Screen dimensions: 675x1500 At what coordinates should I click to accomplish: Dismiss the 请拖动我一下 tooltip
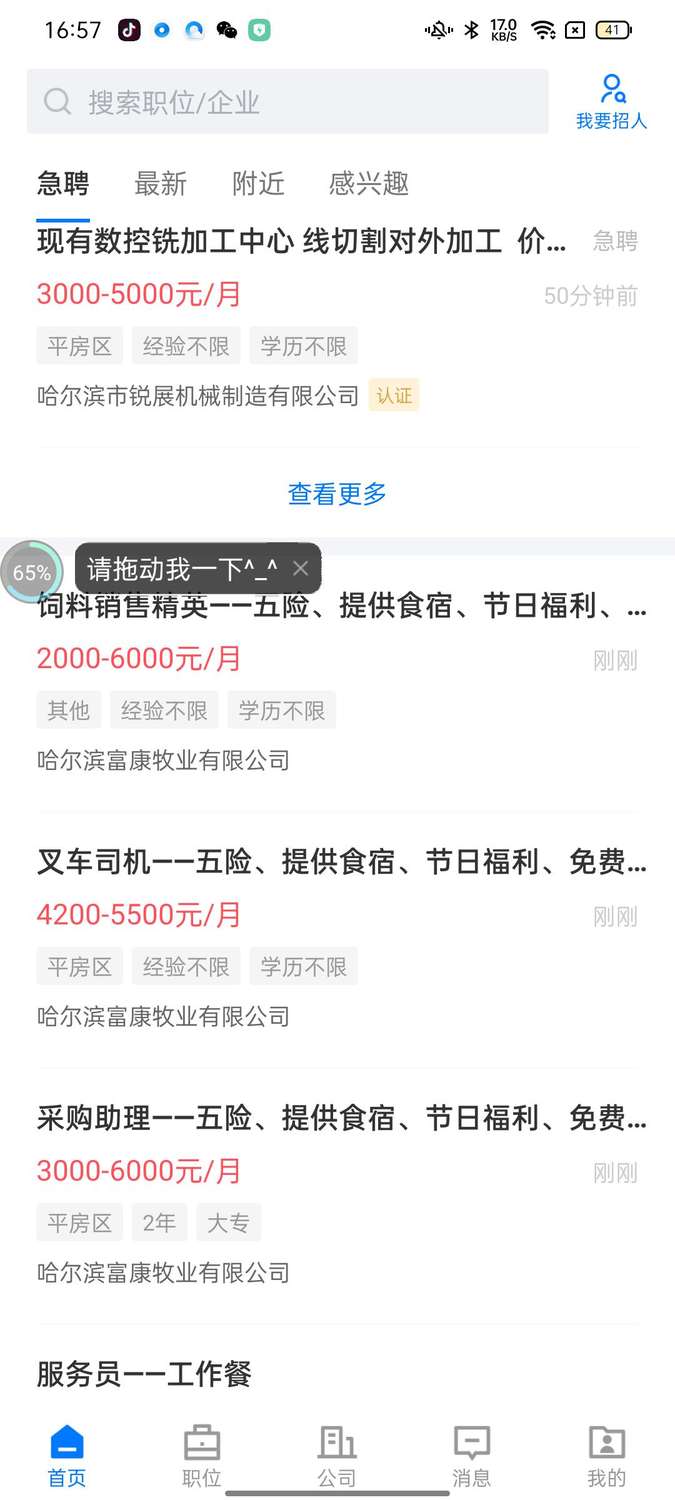click(x=301, y=568)
